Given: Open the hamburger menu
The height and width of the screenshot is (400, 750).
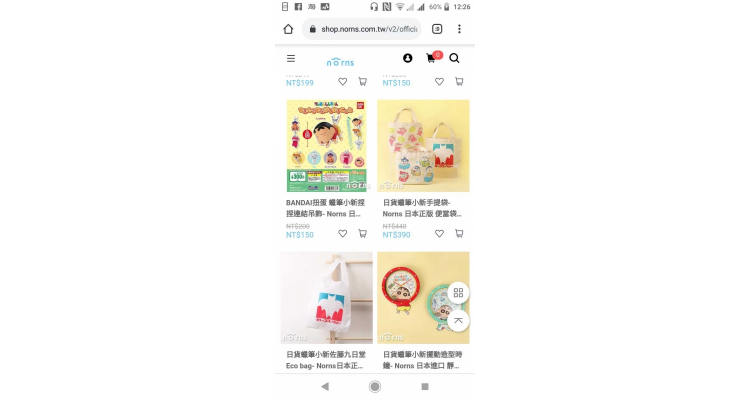Looking at the screenshot, I should 290,58.
